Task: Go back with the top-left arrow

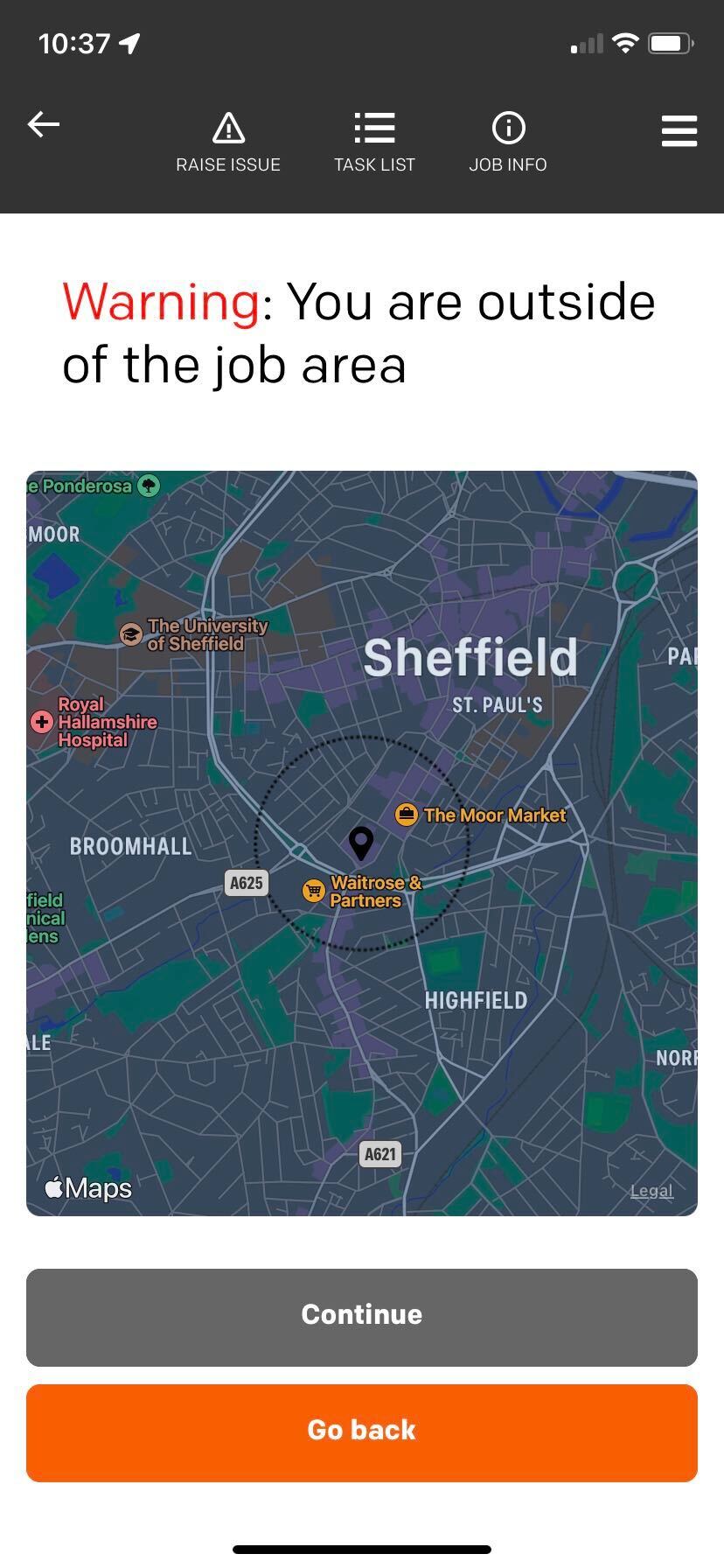Action: point(44,125)
